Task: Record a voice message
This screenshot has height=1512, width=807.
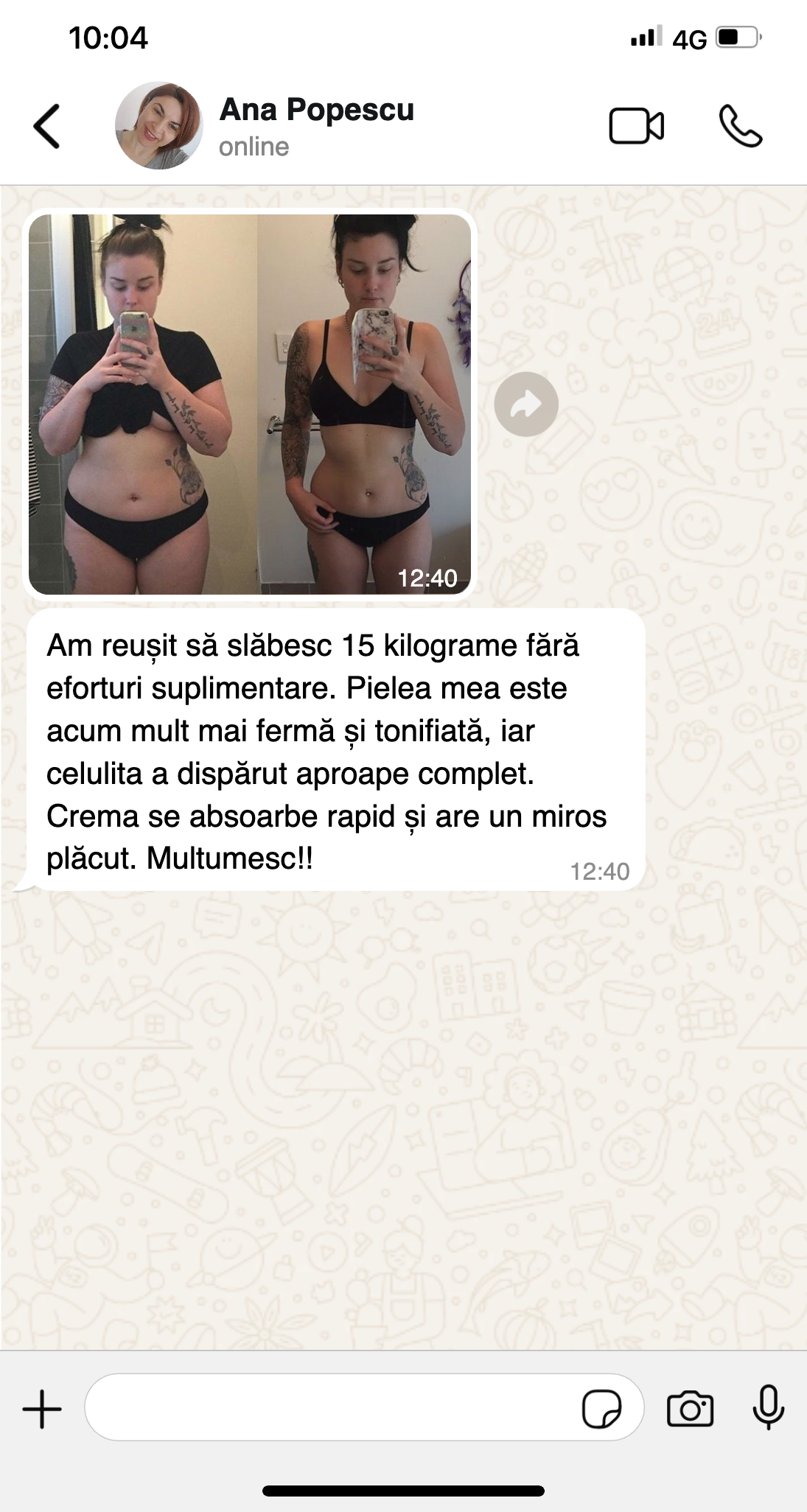Action: point(768,1408)
